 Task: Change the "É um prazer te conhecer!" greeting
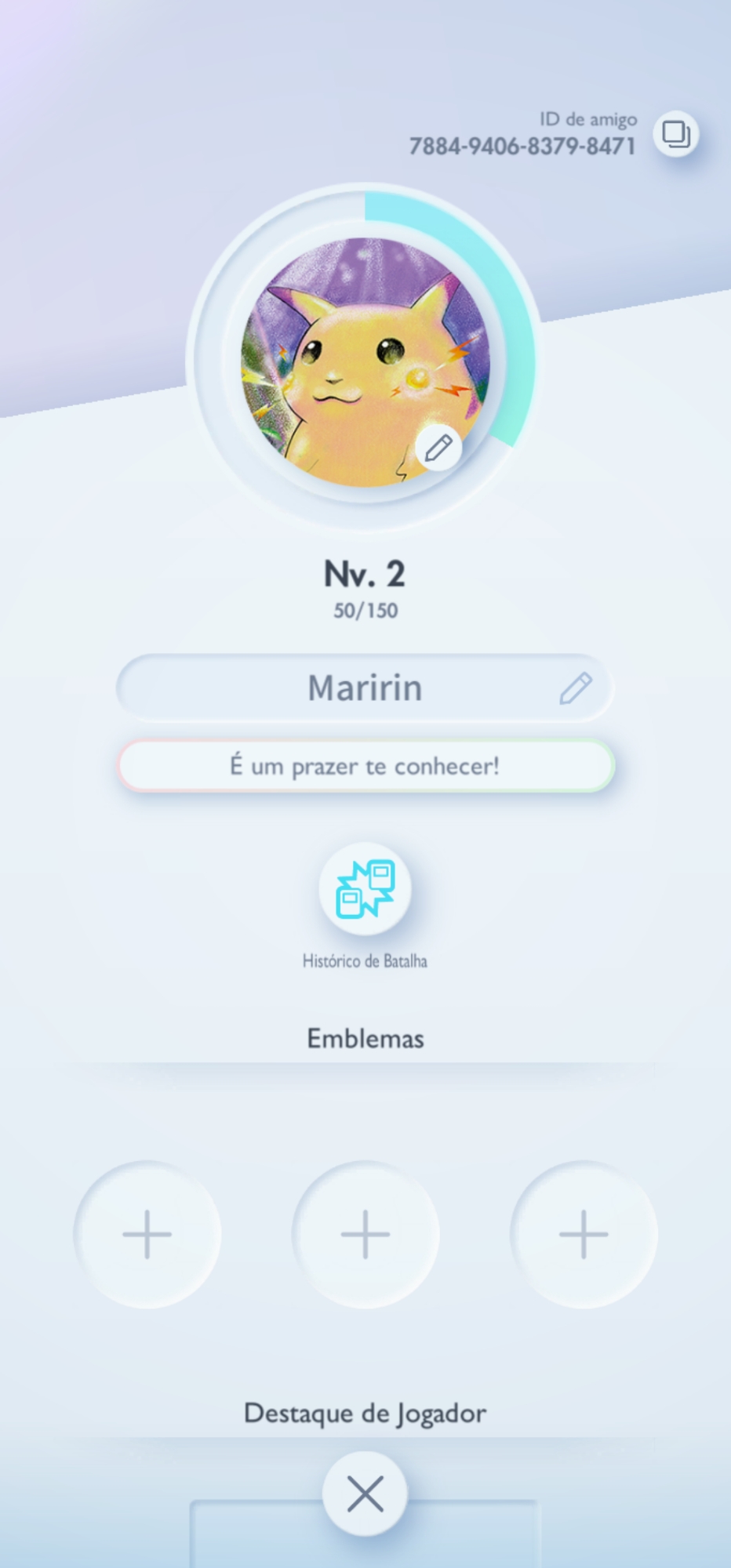click(x=365, y=766)
